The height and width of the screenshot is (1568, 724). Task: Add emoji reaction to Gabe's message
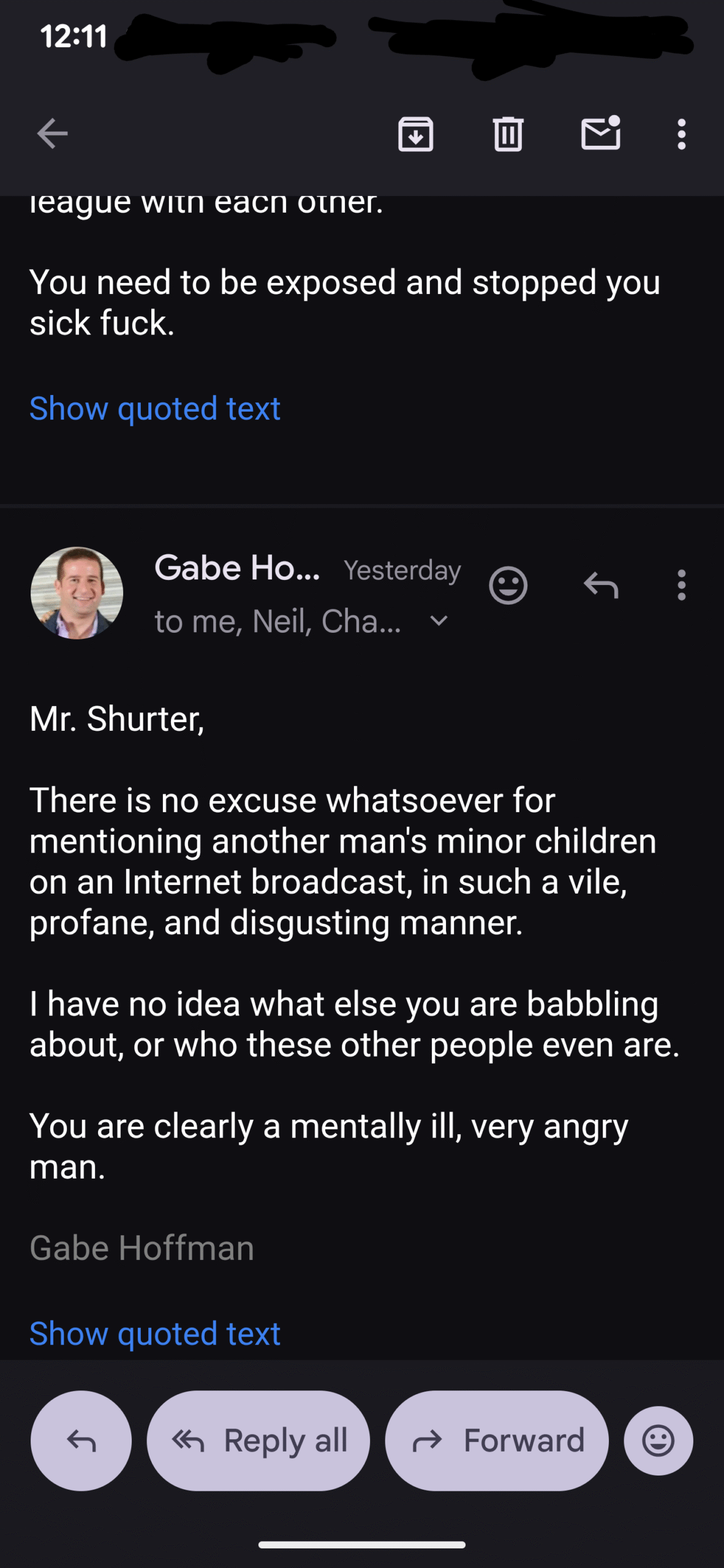click(x=508, y=586)
